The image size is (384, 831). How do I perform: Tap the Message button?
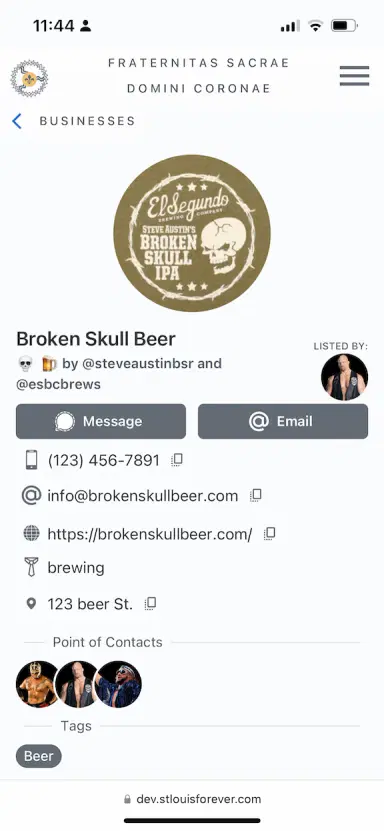(x=101, y=421)
